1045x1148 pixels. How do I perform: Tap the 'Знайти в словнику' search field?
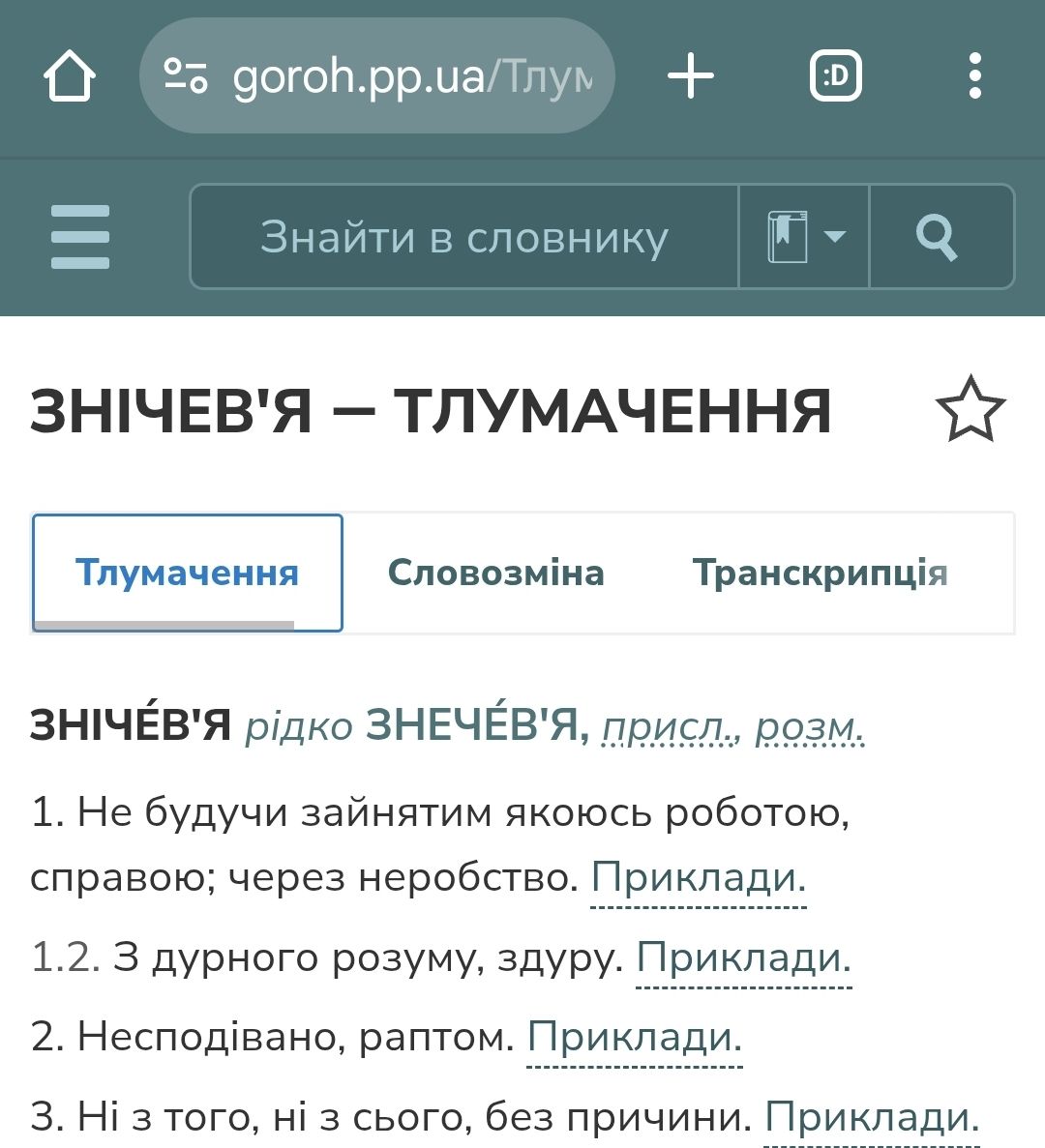coord(464,237)
